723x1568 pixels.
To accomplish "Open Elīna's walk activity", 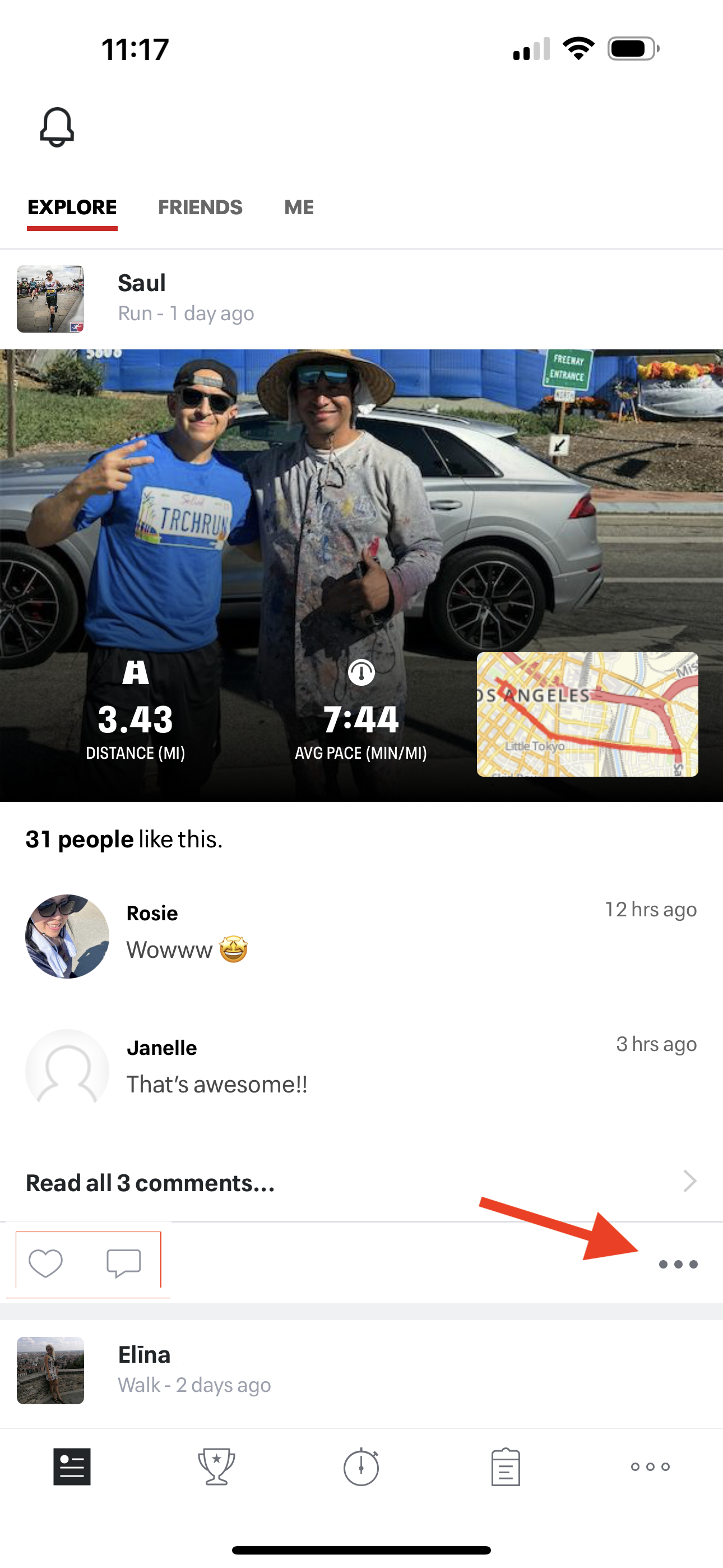I will tap(194, 1369).
